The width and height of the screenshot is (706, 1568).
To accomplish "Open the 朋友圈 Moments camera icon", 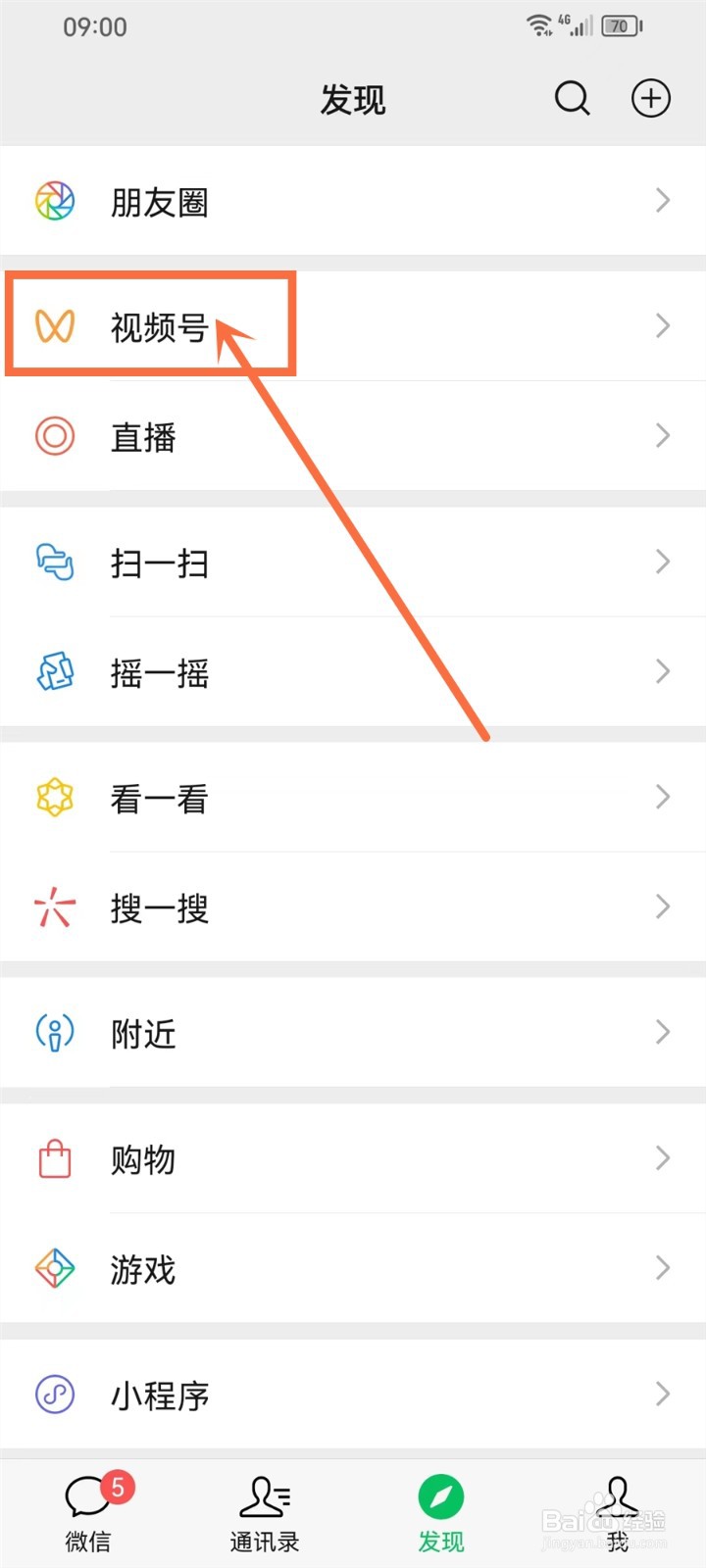I will pyautogui.click(x=56, y=201).
